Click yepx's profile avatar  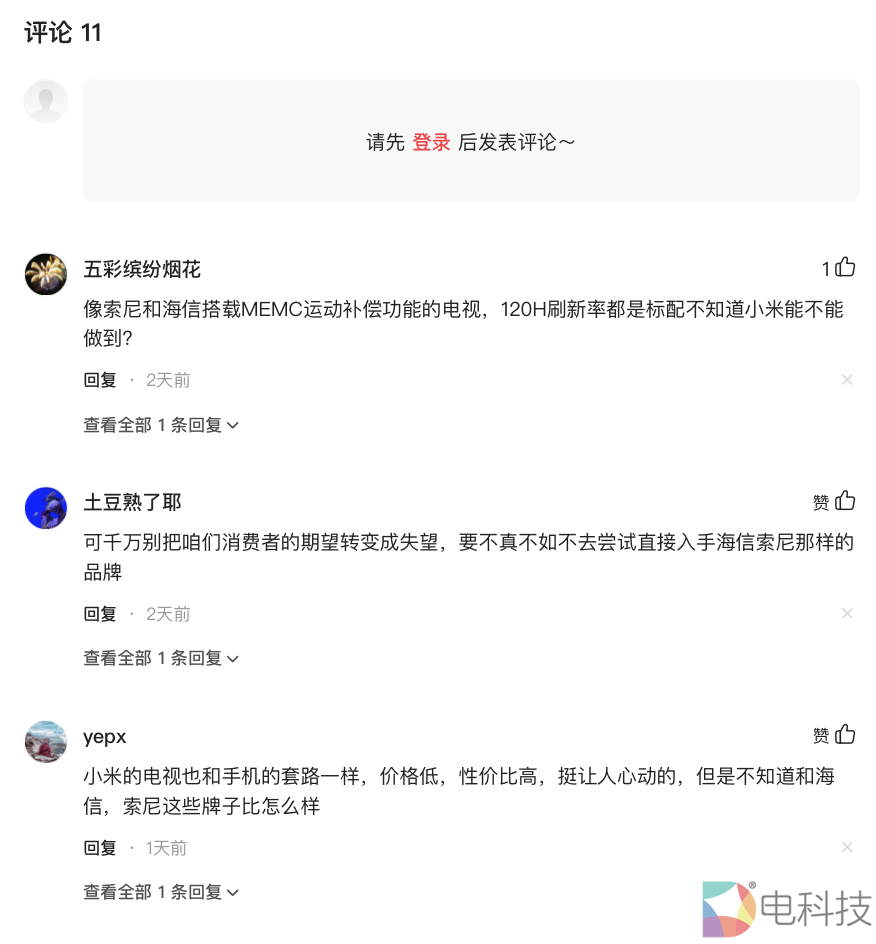click(x=45, y=742)
